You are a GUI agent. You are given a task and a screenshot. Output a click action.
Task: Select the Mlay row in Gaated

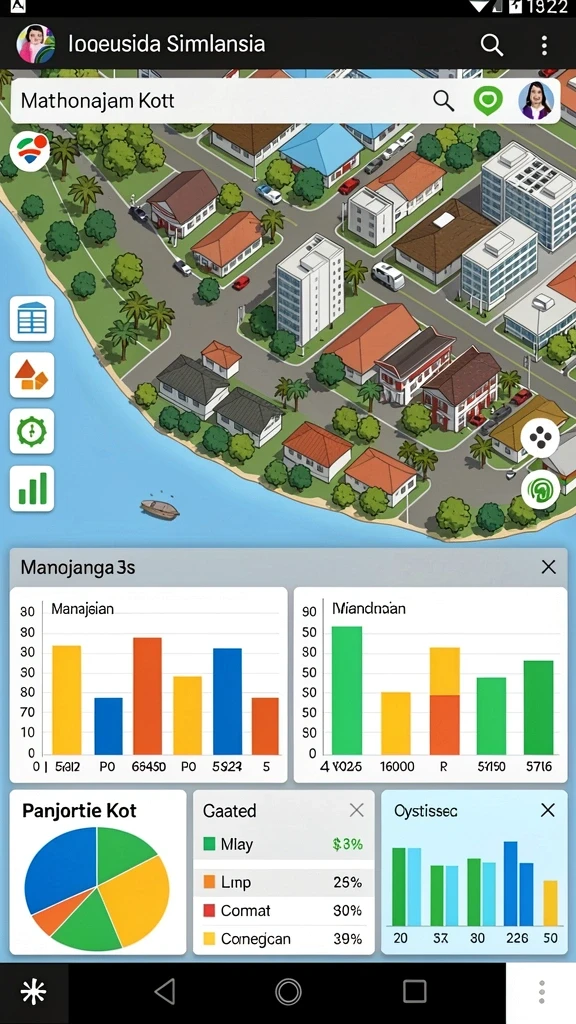point(283,844)
